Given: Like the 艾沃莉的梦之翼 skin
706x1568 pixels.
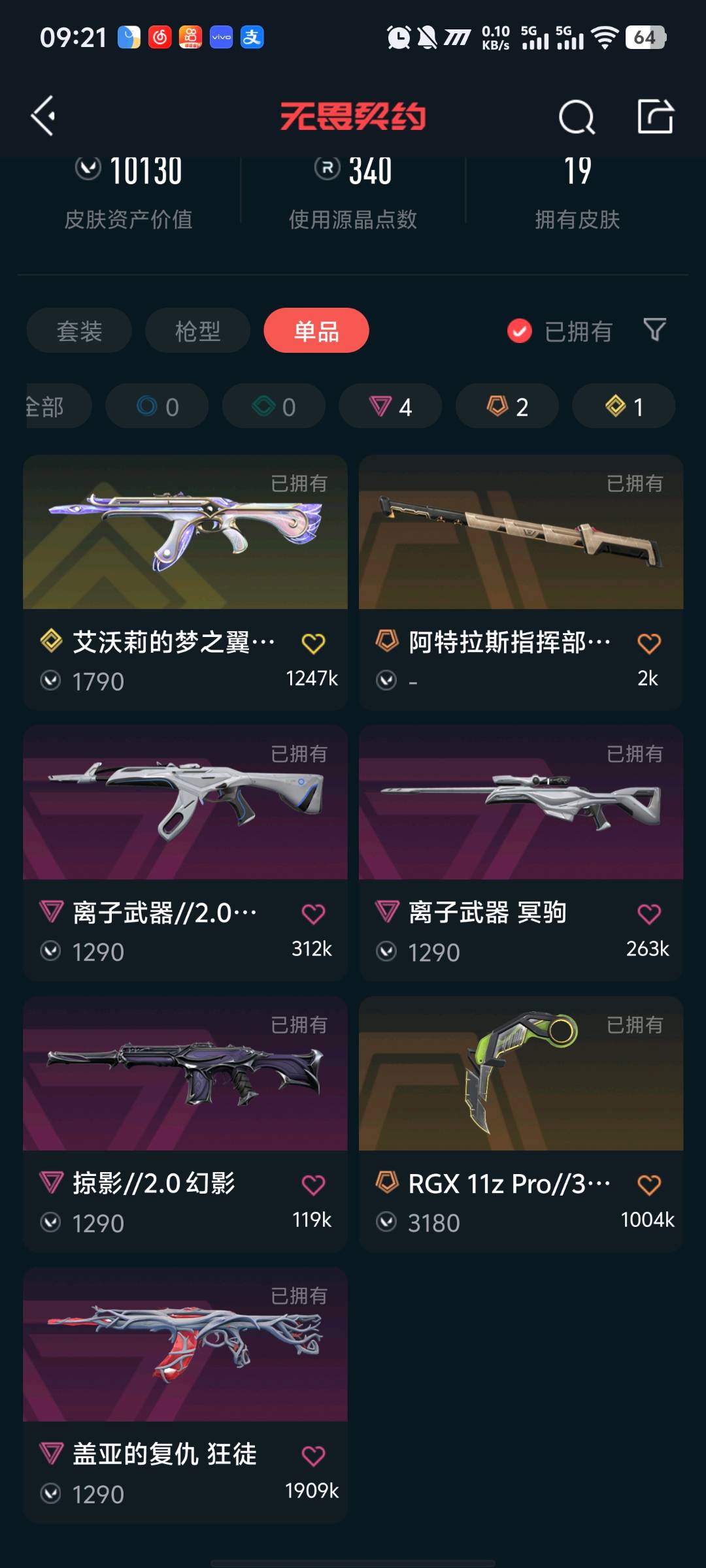Looking at the screenshot, I should [x=313, y=644].
